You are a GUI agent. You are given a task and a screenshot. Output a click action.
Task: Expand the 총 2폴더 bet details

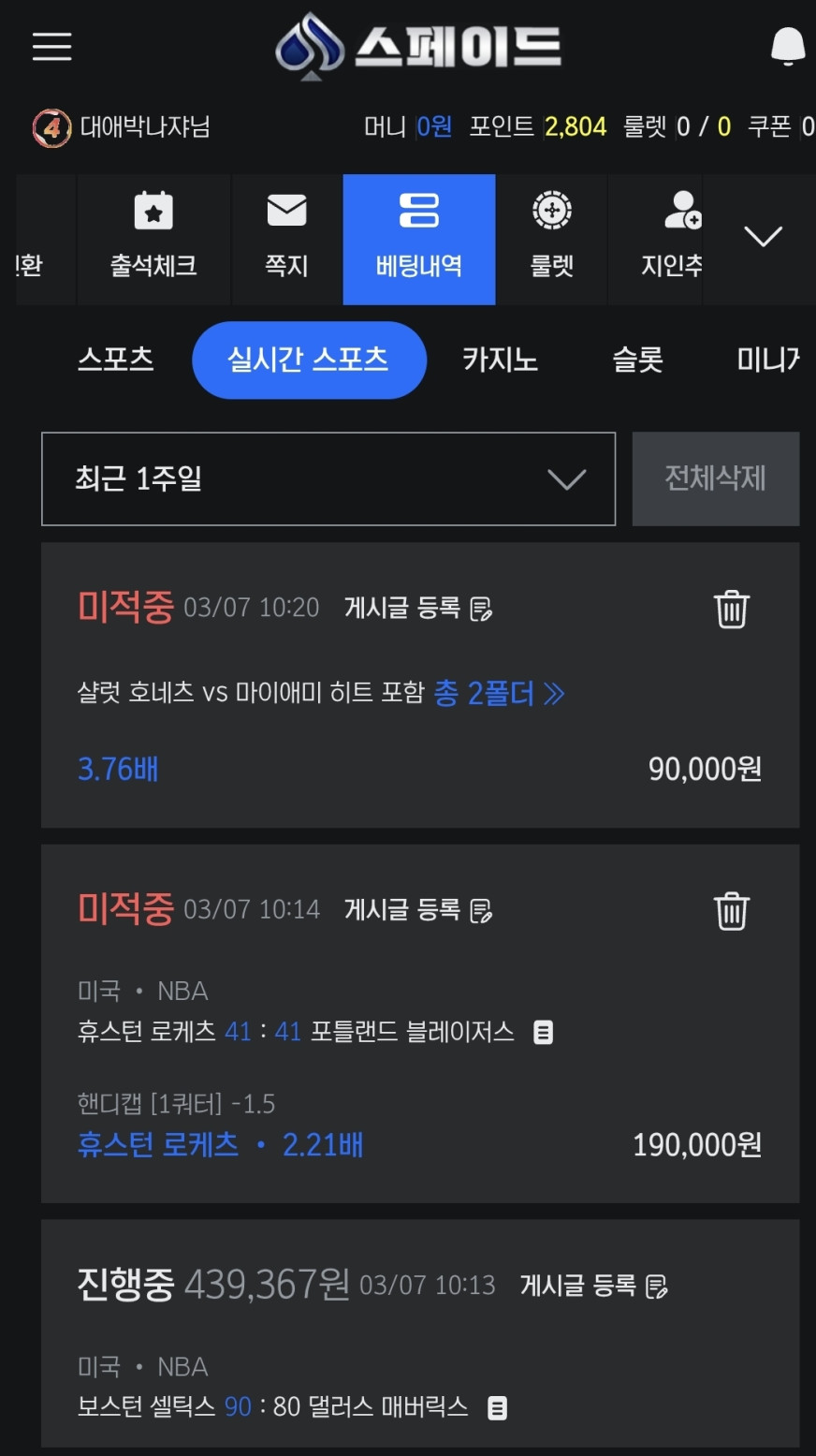pos(500,694)
